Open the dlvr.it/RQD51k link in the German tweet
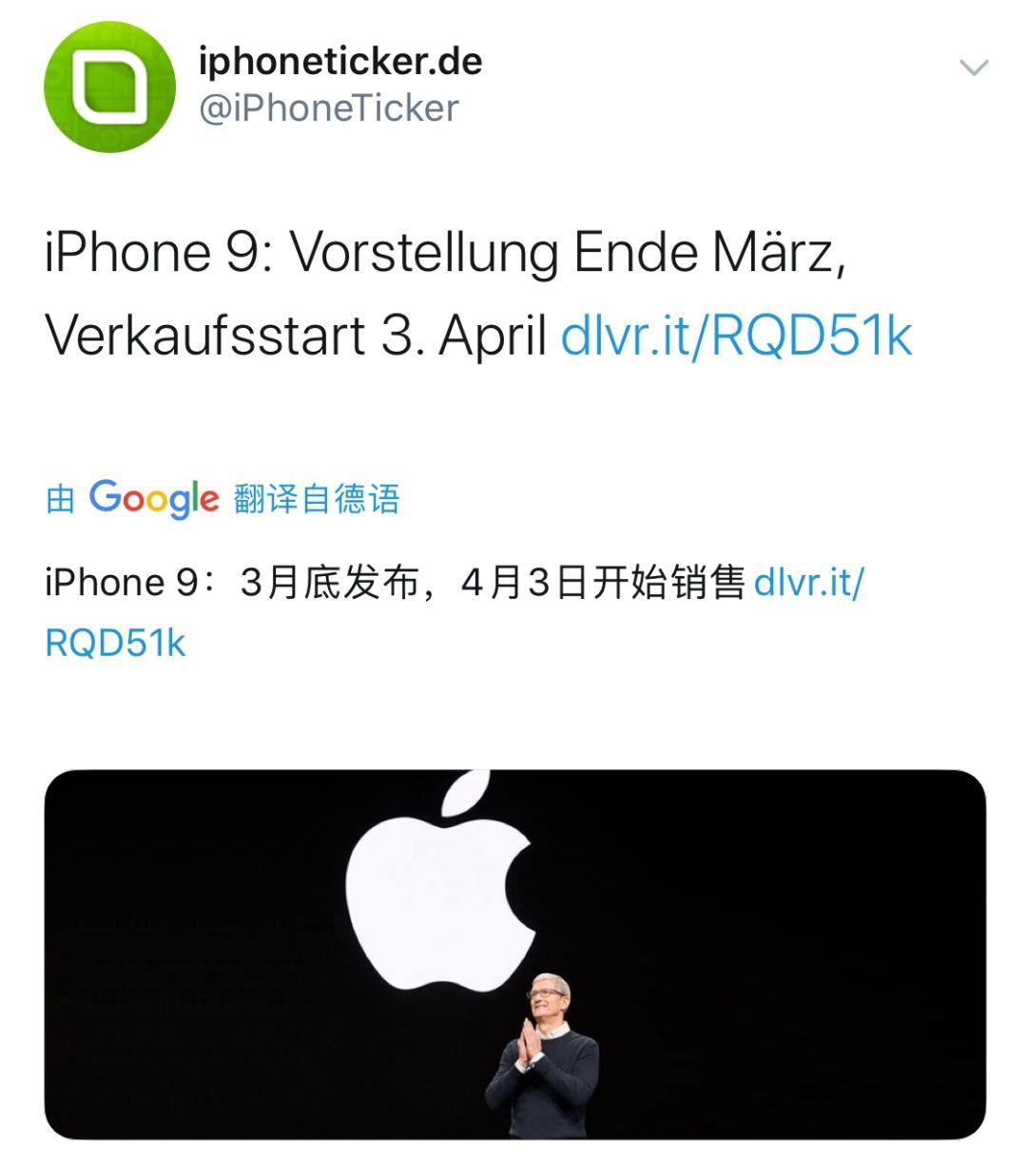 point(736,335)
